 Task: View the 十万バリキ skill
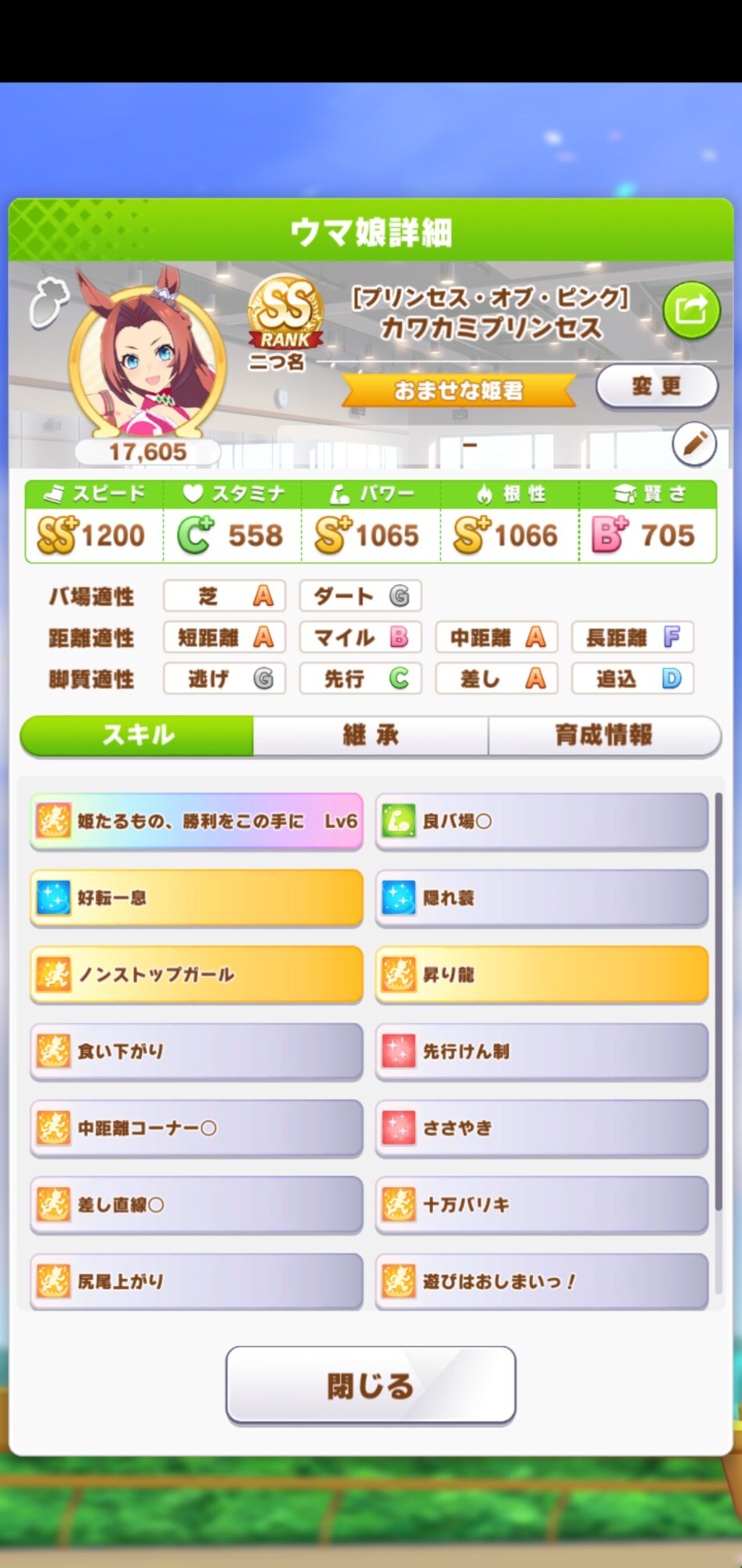click(541, 1205)
